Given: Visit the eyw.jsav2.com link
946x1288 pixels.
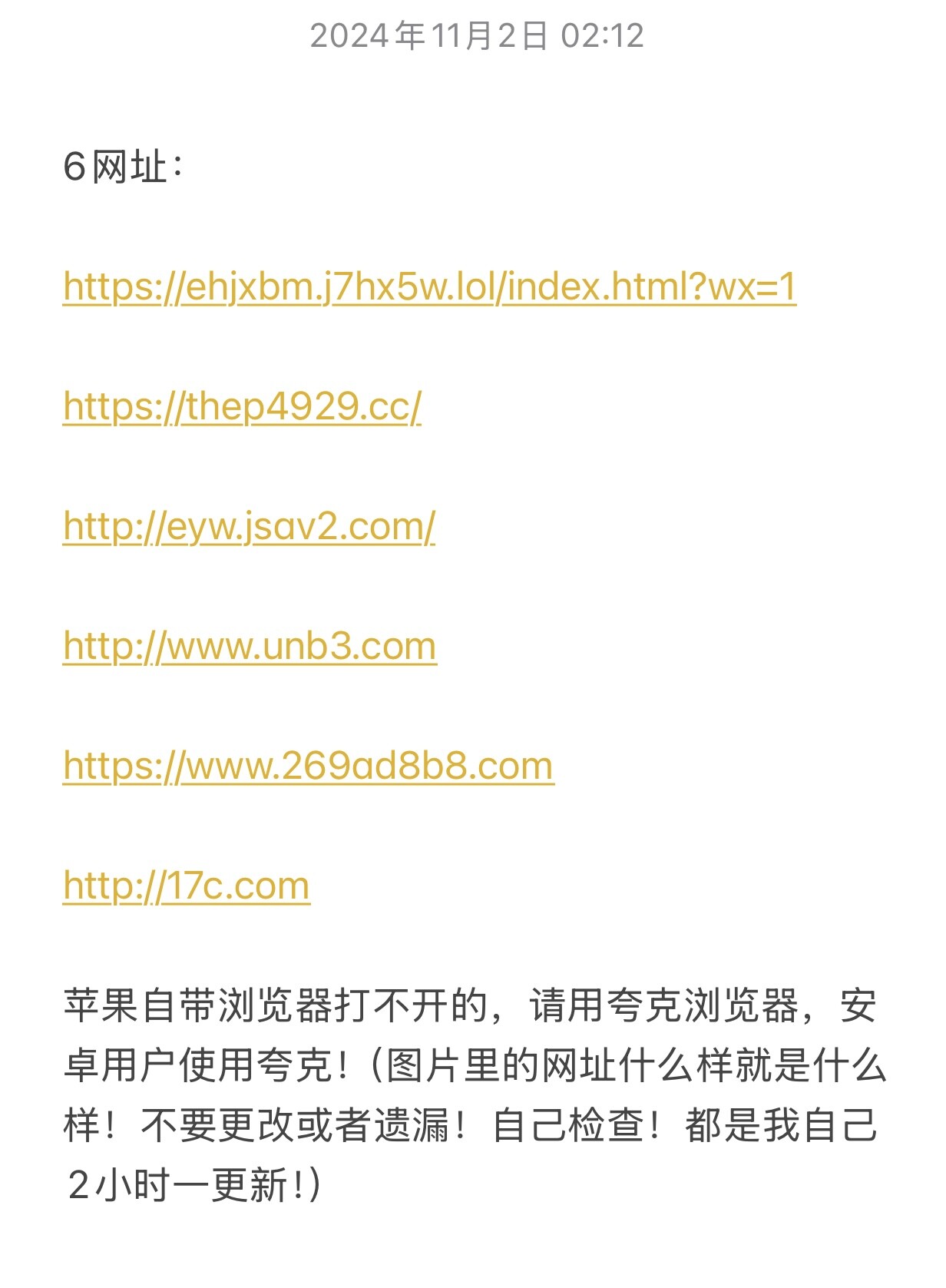Looking at the screenshot, I should coord(250,527).
